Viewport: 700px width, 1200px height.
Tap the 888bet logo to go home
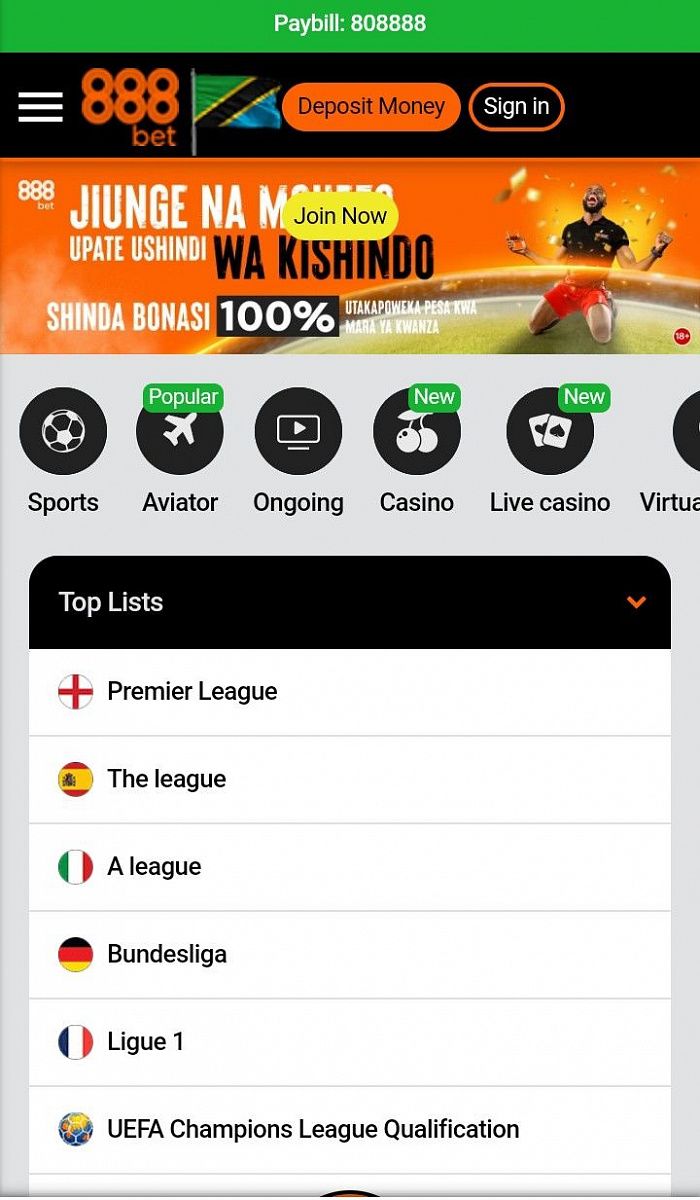coord(130,107)
